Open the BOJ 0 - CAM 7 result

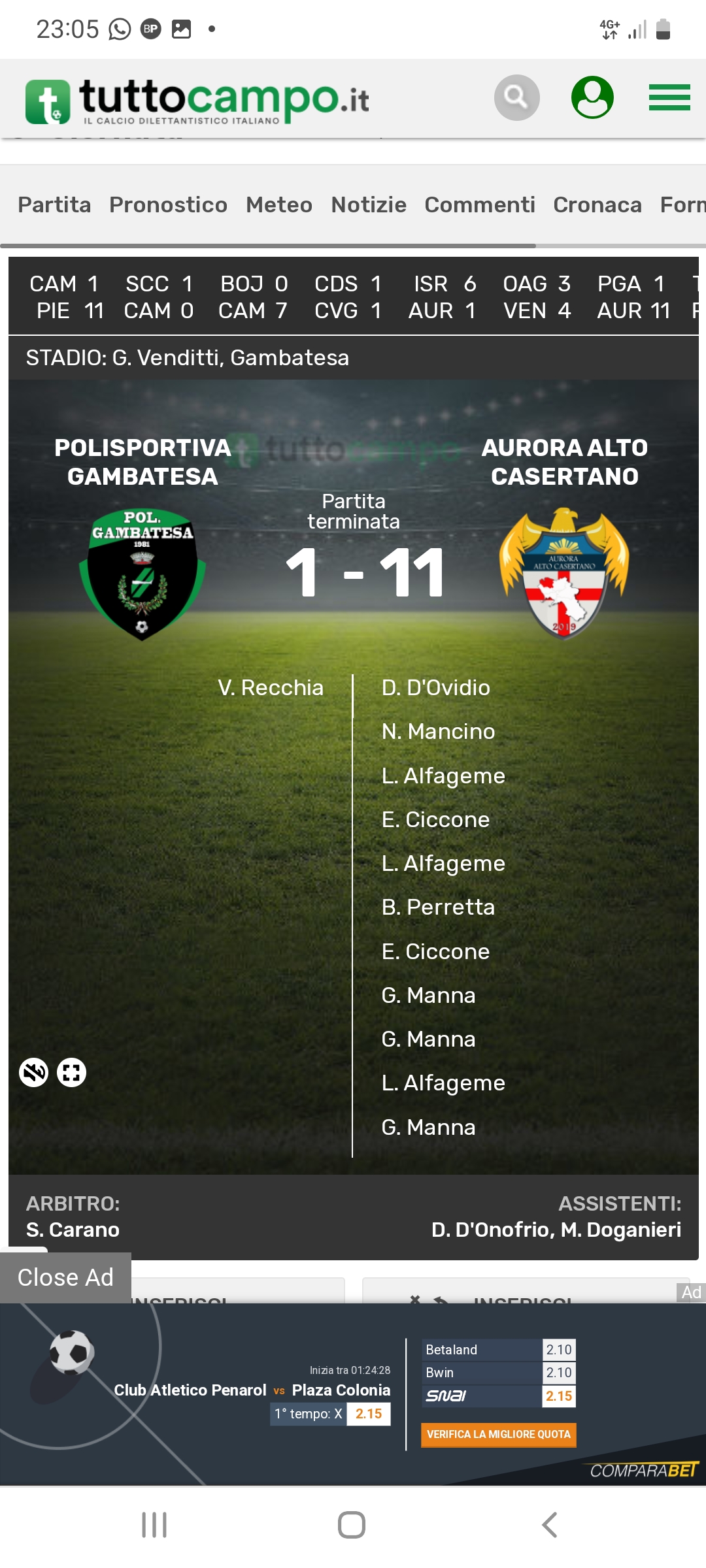pyautogui.click(x=253, y=297)
